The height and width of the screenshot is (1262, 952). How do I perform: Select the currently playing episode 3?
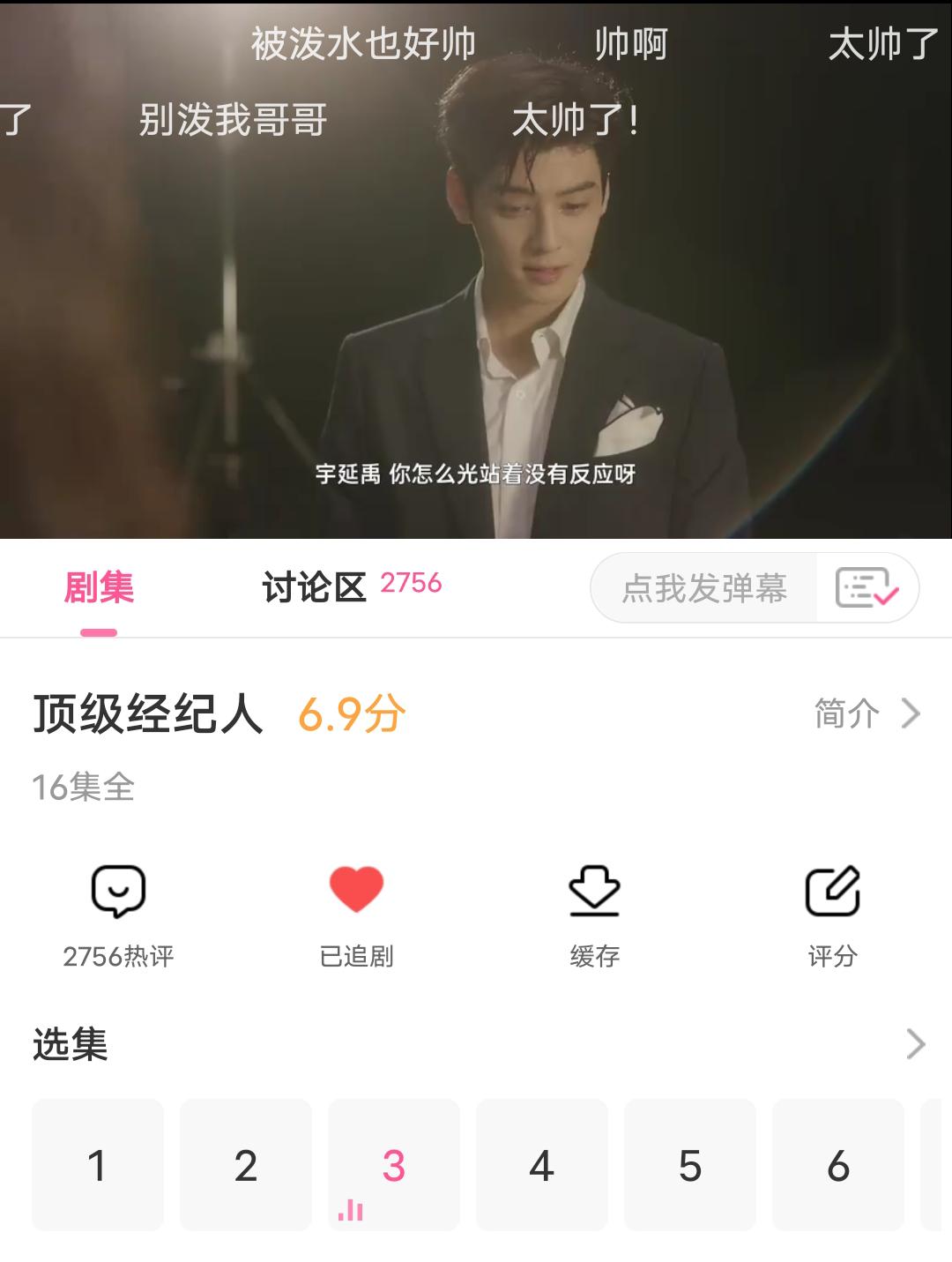coord(394,1165)
